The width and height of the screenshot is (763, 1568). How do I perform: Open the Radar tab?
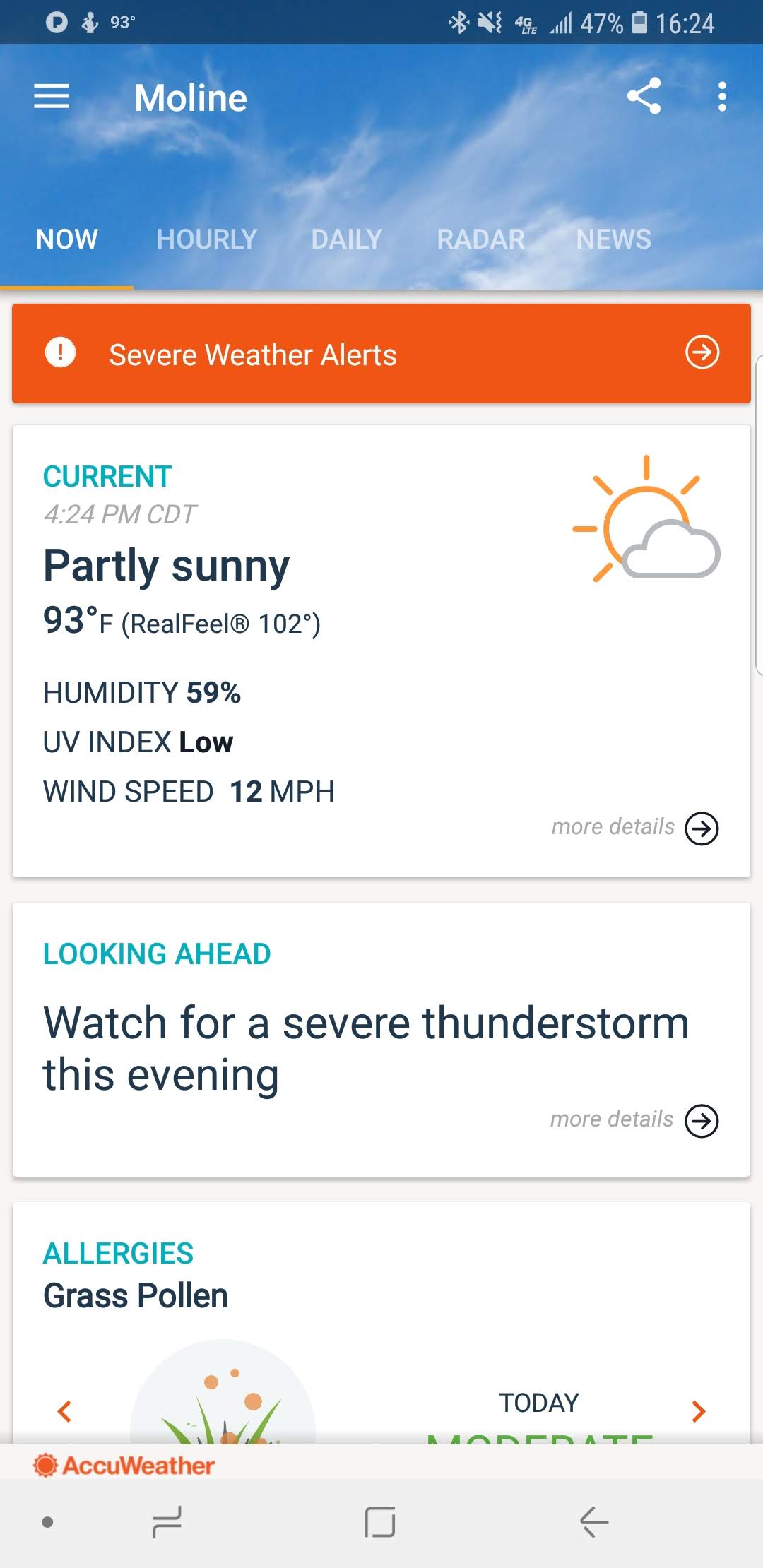[x=480, y=239]
